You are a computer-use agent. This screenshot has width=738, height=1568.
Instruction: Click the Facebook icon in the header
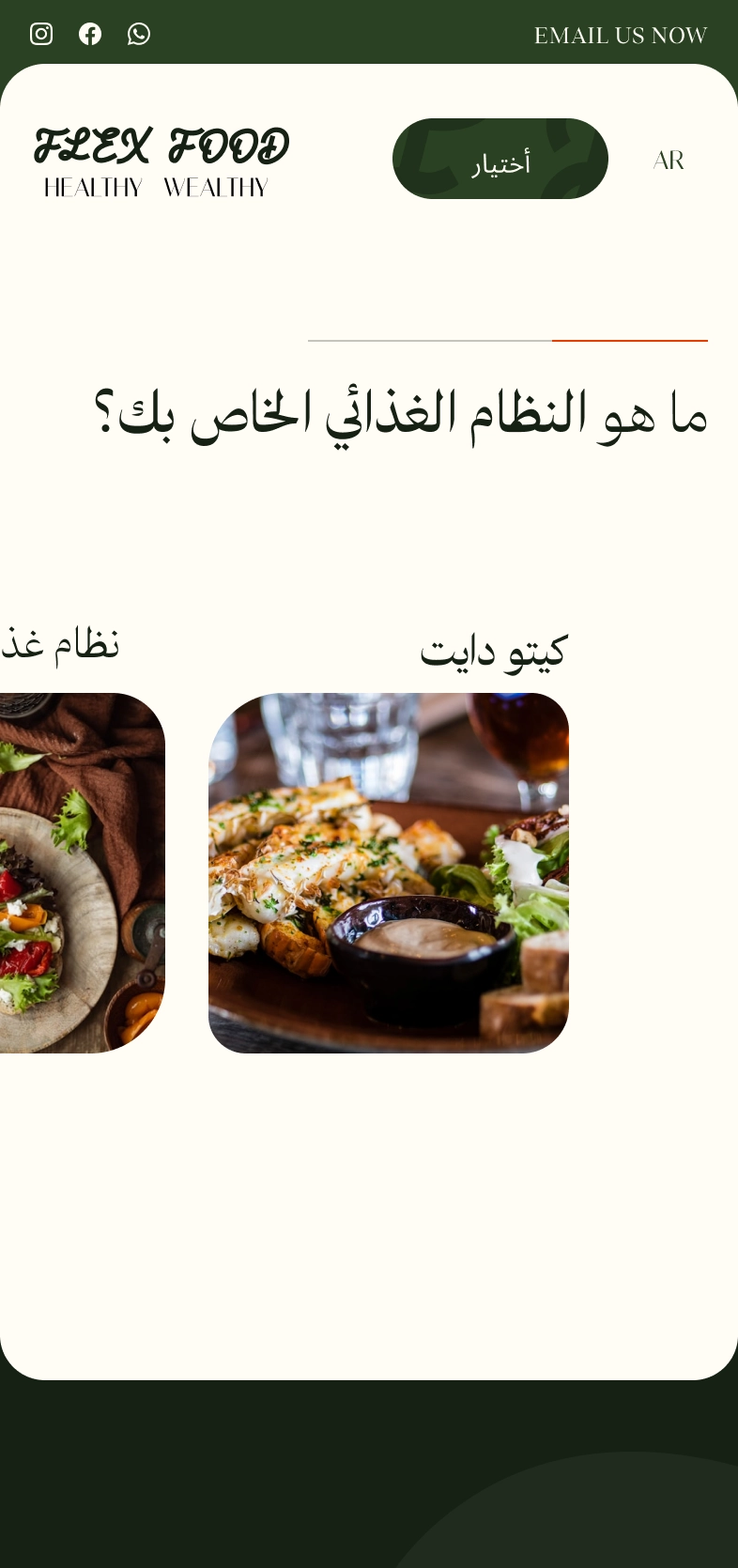[90, 34]
